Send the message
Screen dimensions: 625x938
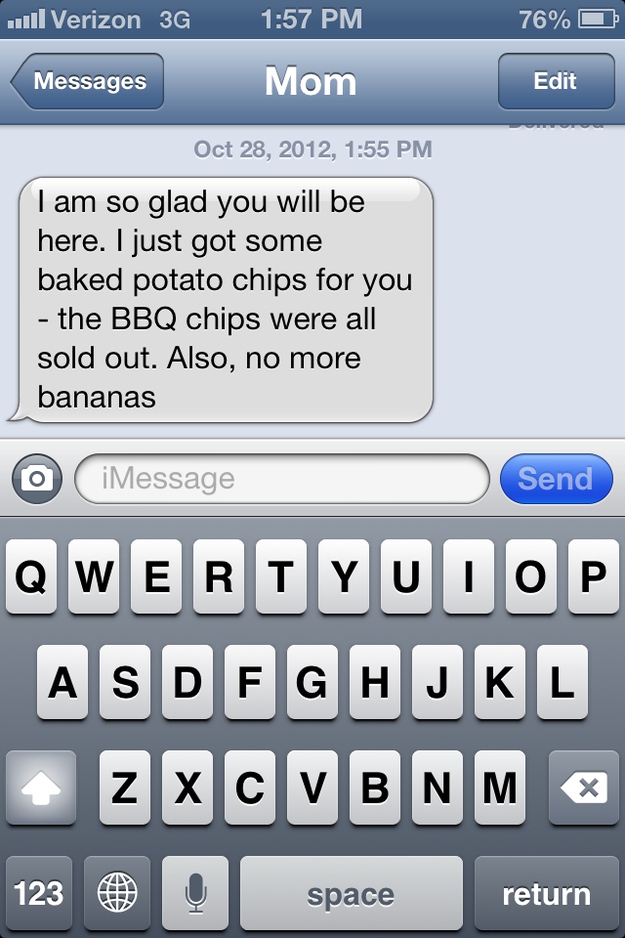[x=555, y=478]
